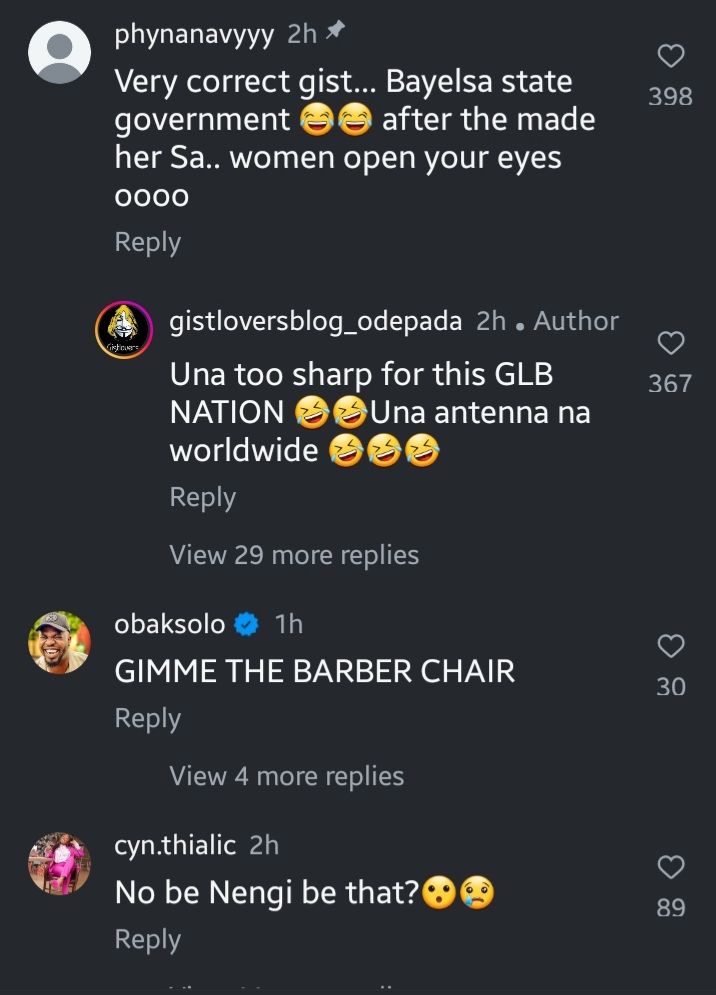
Task: Open gistloversblog_odepada's profile avatar
Action: tap(123, 329)
